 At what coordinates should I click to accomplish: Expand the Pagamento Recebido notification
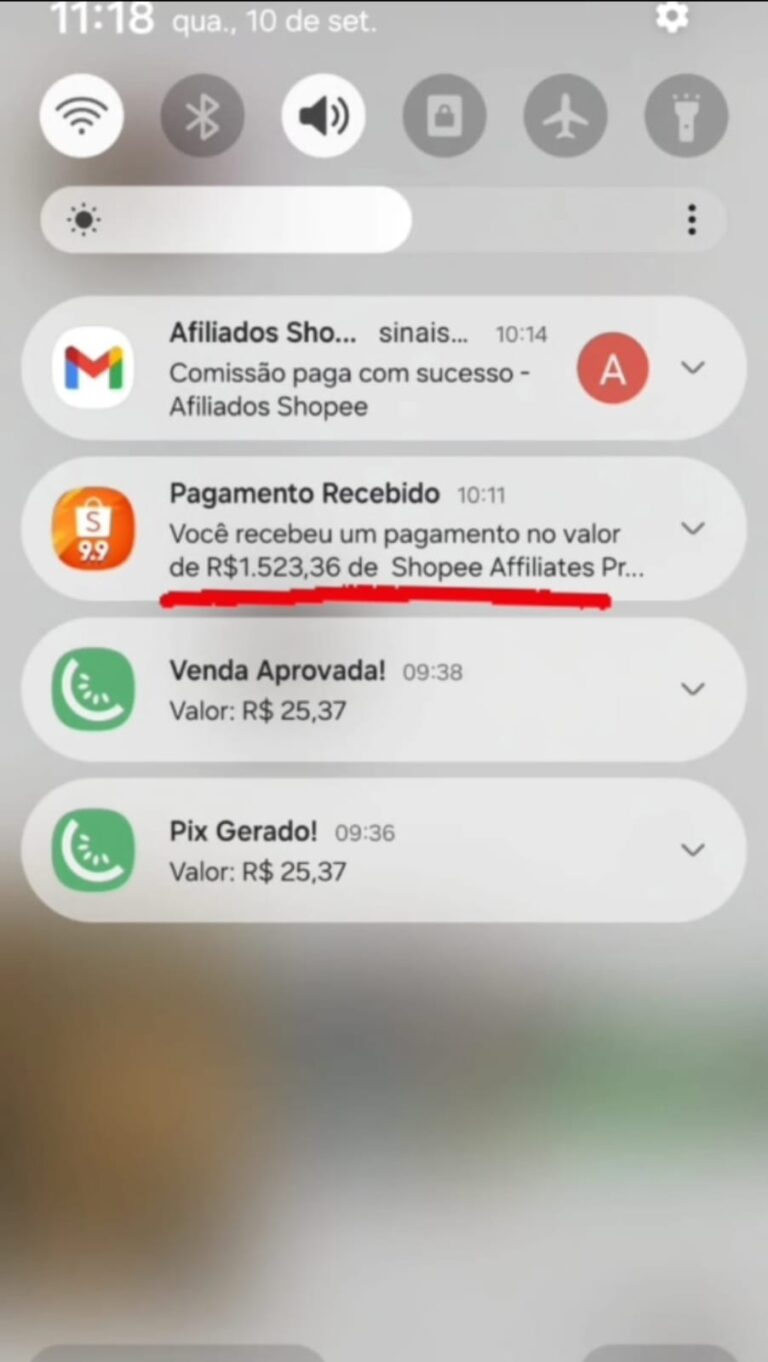click(693, 528)
